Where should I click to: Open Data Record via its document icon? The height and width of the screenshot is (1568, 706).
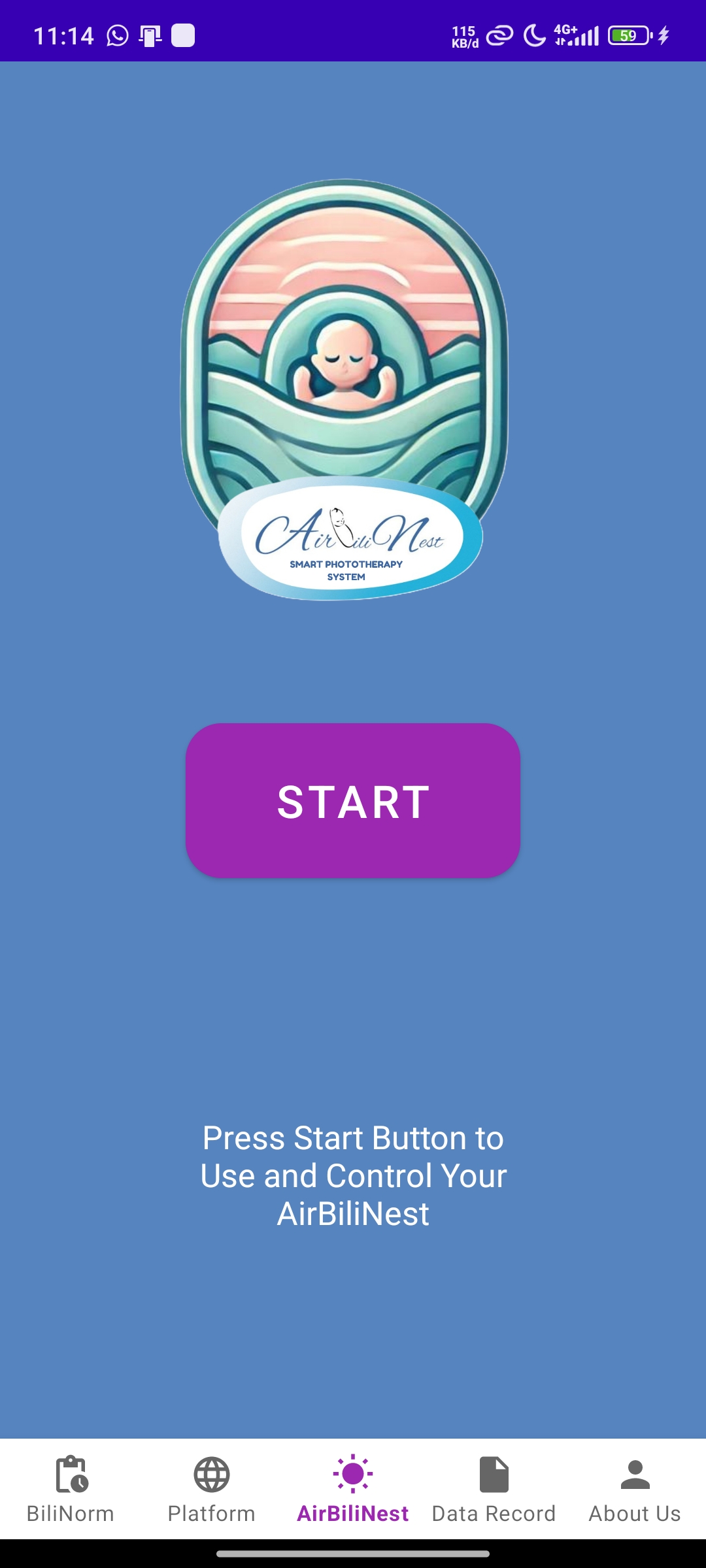pyautogui.click(x=494, y=1479)
